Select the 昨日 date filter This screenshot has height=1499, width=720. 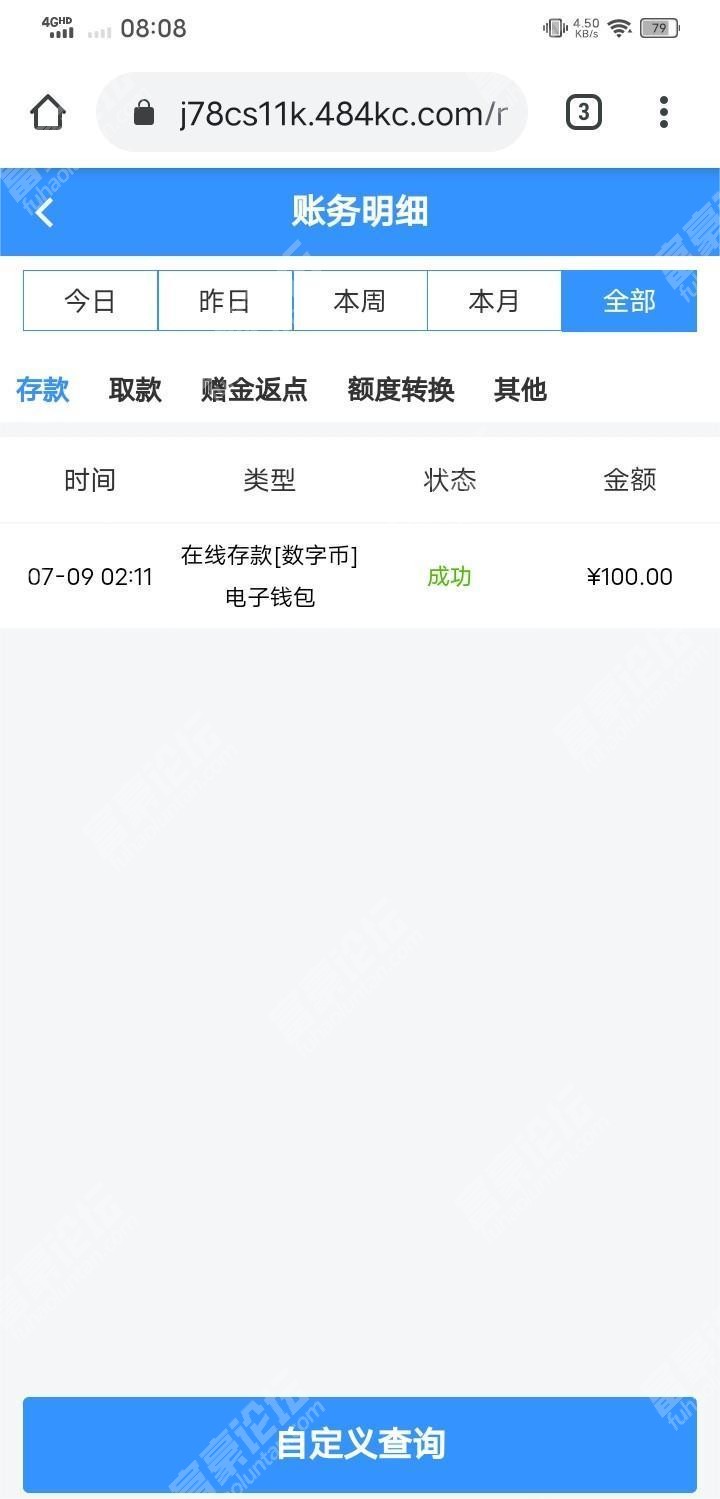tap(225, 301)
